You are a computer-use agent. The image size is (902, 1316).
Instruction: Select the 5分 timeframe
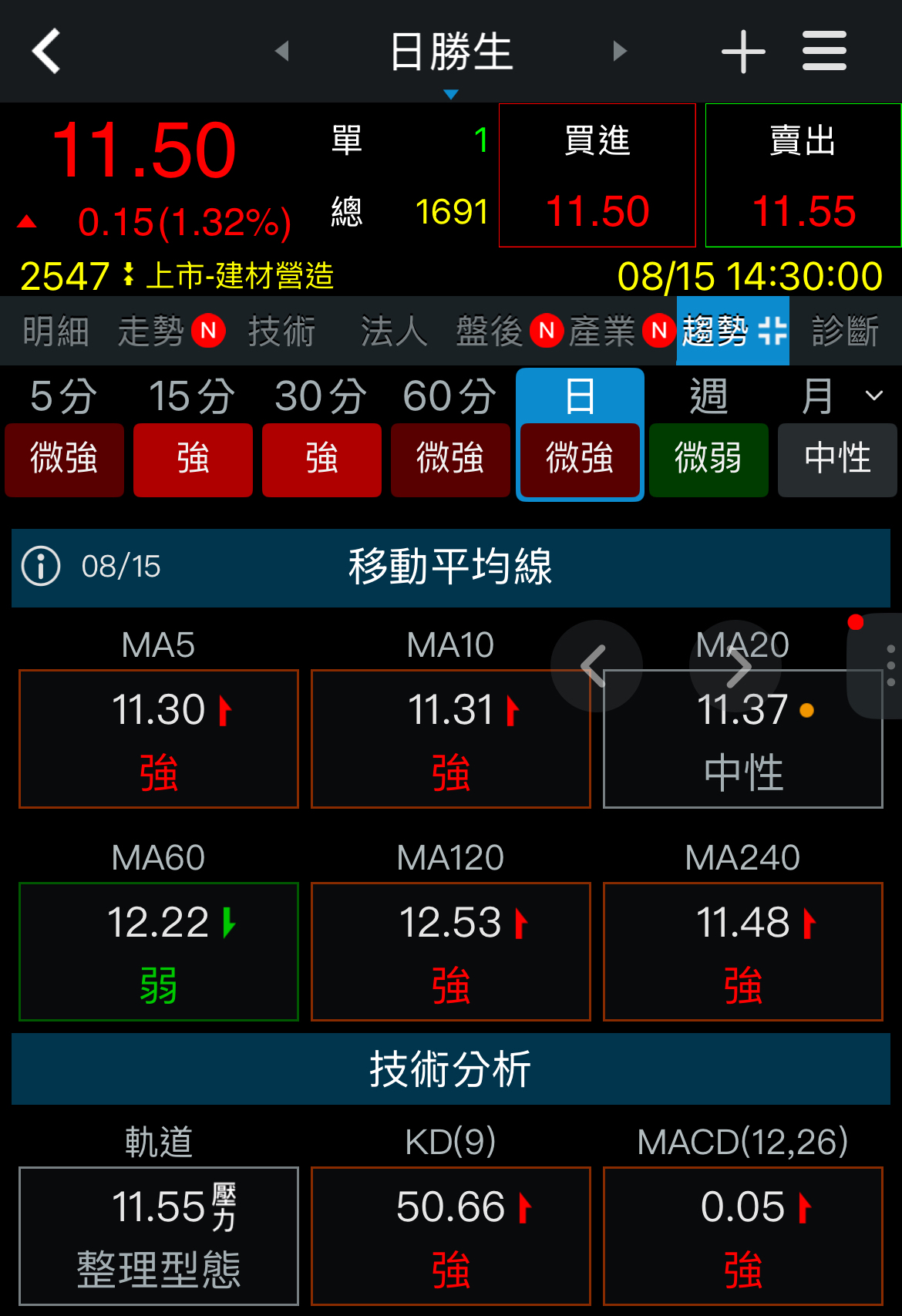pyautogui.click(x=64, y=396)
